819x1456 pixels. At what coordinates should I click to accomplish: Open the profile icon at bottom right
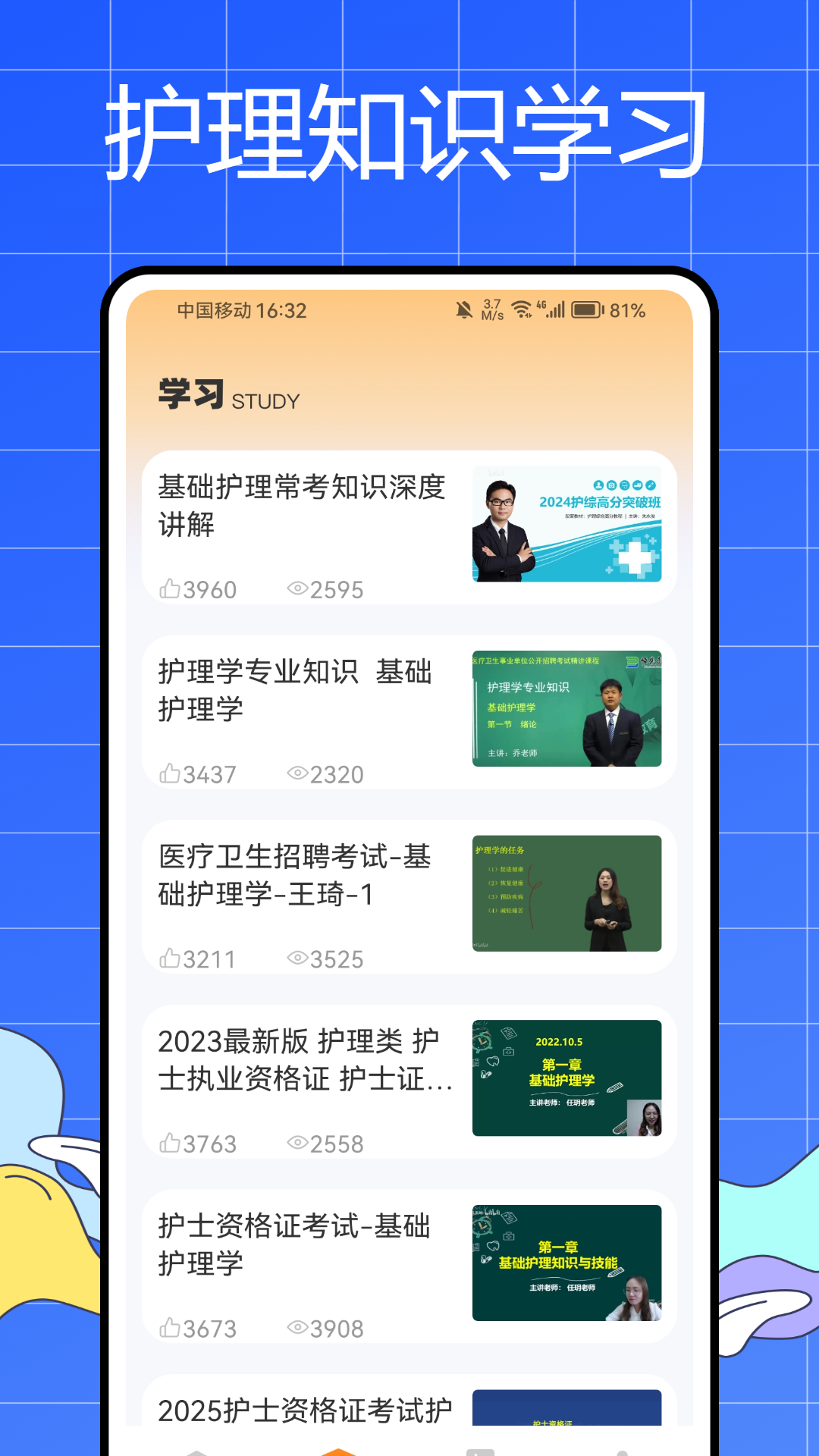[621, 1448]
